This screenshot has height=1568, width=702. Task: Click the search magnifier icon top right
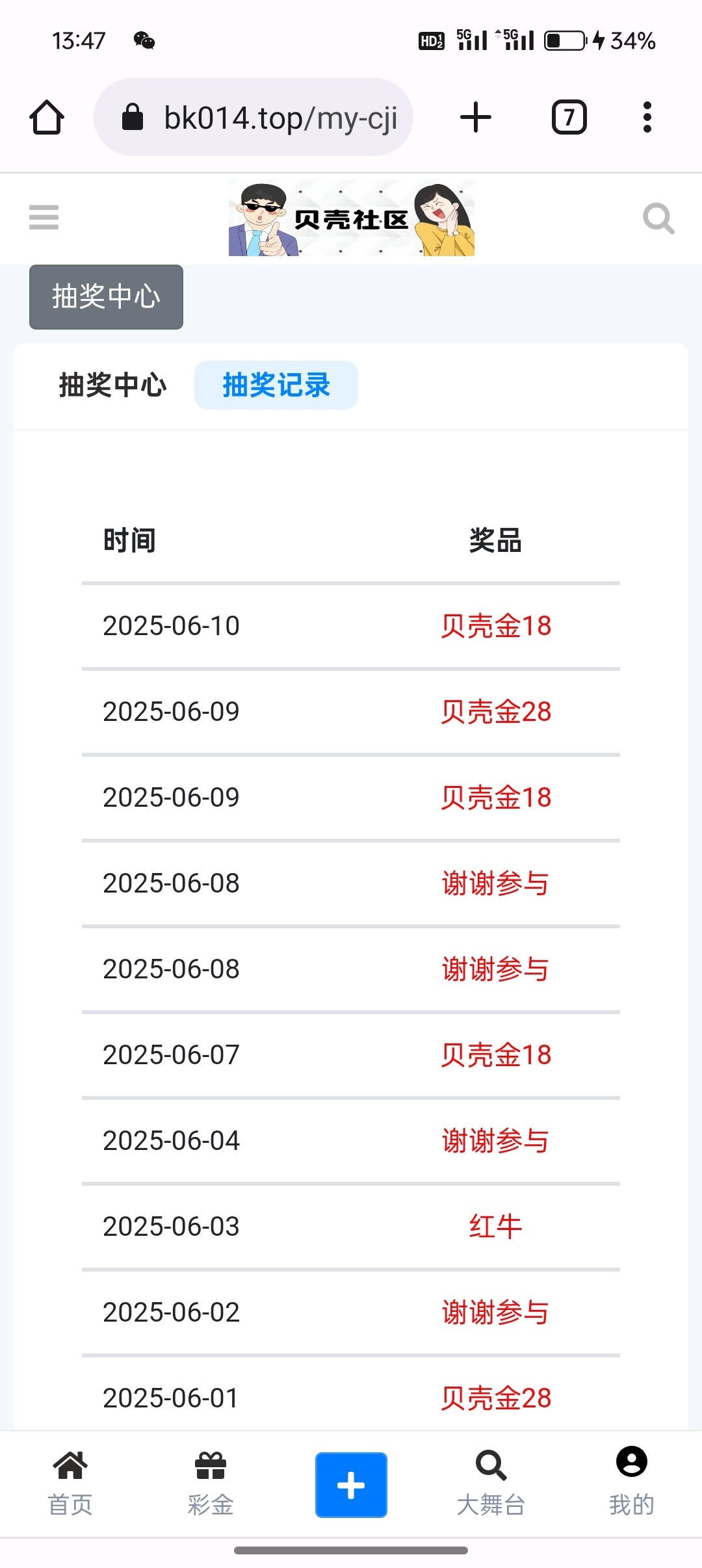pyautogui.click(x=658, y=218)
